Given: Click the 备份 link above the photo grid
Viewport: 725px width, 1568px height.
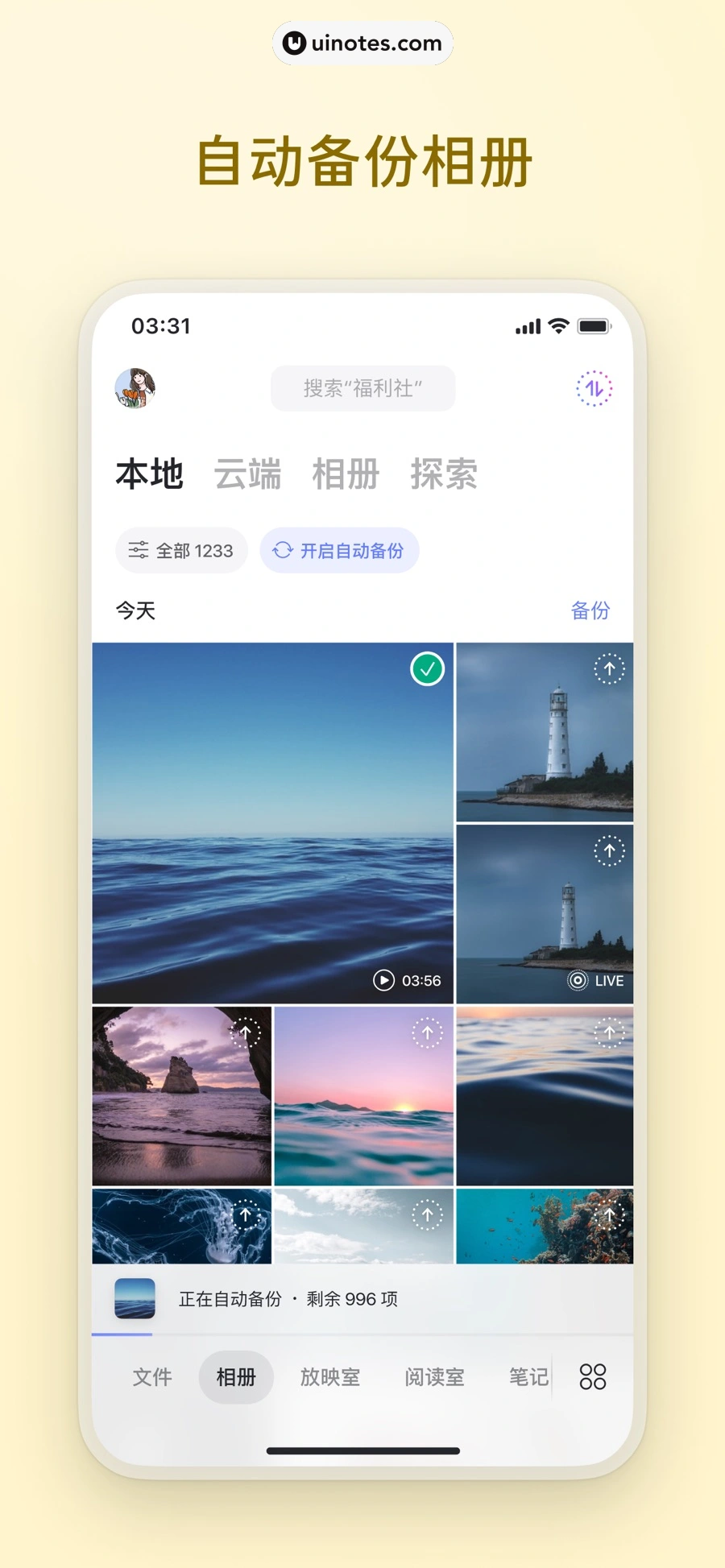Looking at the screenshot, I should click(589, 612).
